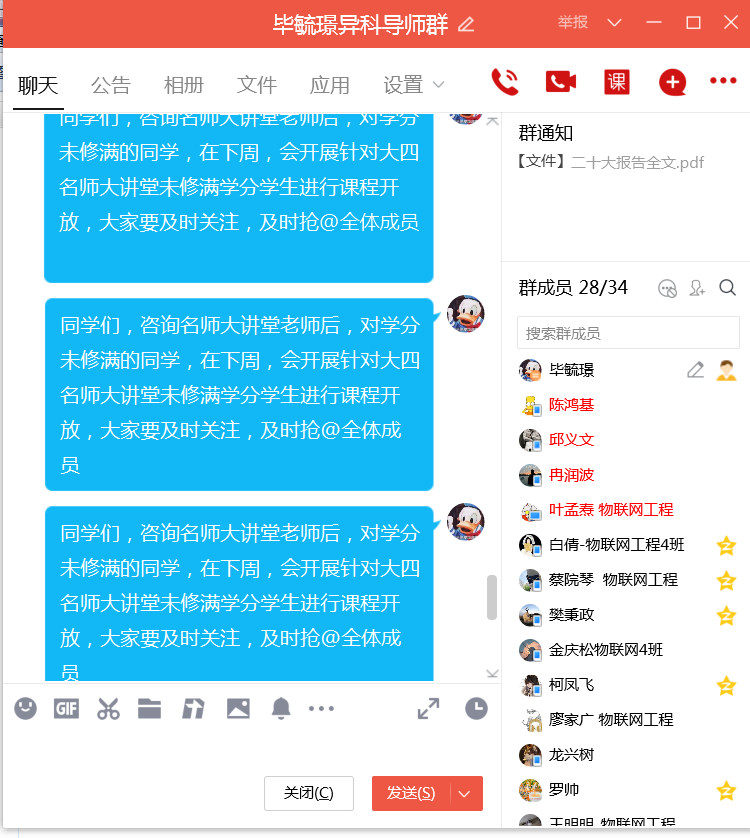Click the 发送(S) send button
The width and height of the screenshot is (750, 838).
pos(411,793)
